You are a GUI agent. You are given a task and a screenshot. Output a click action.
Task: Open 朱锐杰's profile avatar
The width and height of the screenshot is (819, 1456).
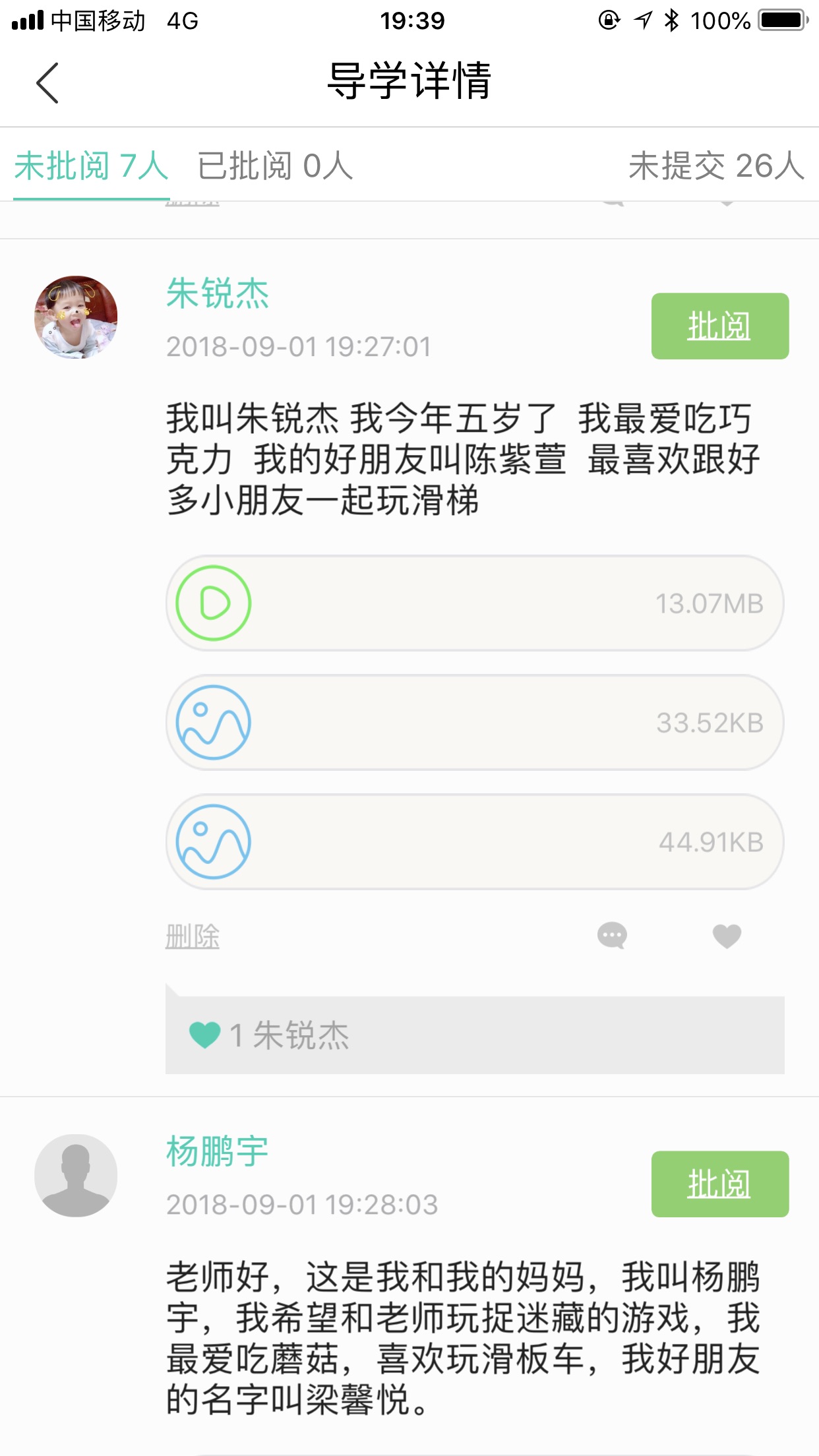[x=76, y=317]
